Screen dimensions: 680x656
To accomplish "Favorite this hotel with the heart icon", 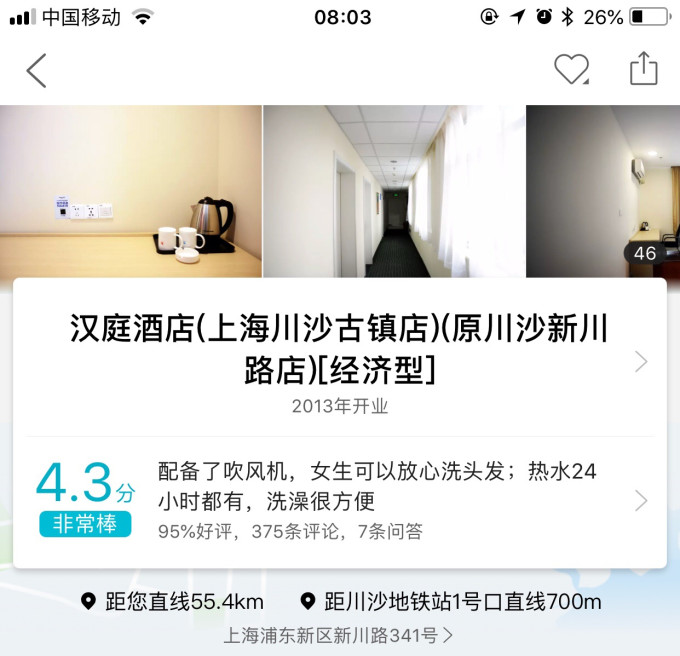I will (x=571, y=70).
